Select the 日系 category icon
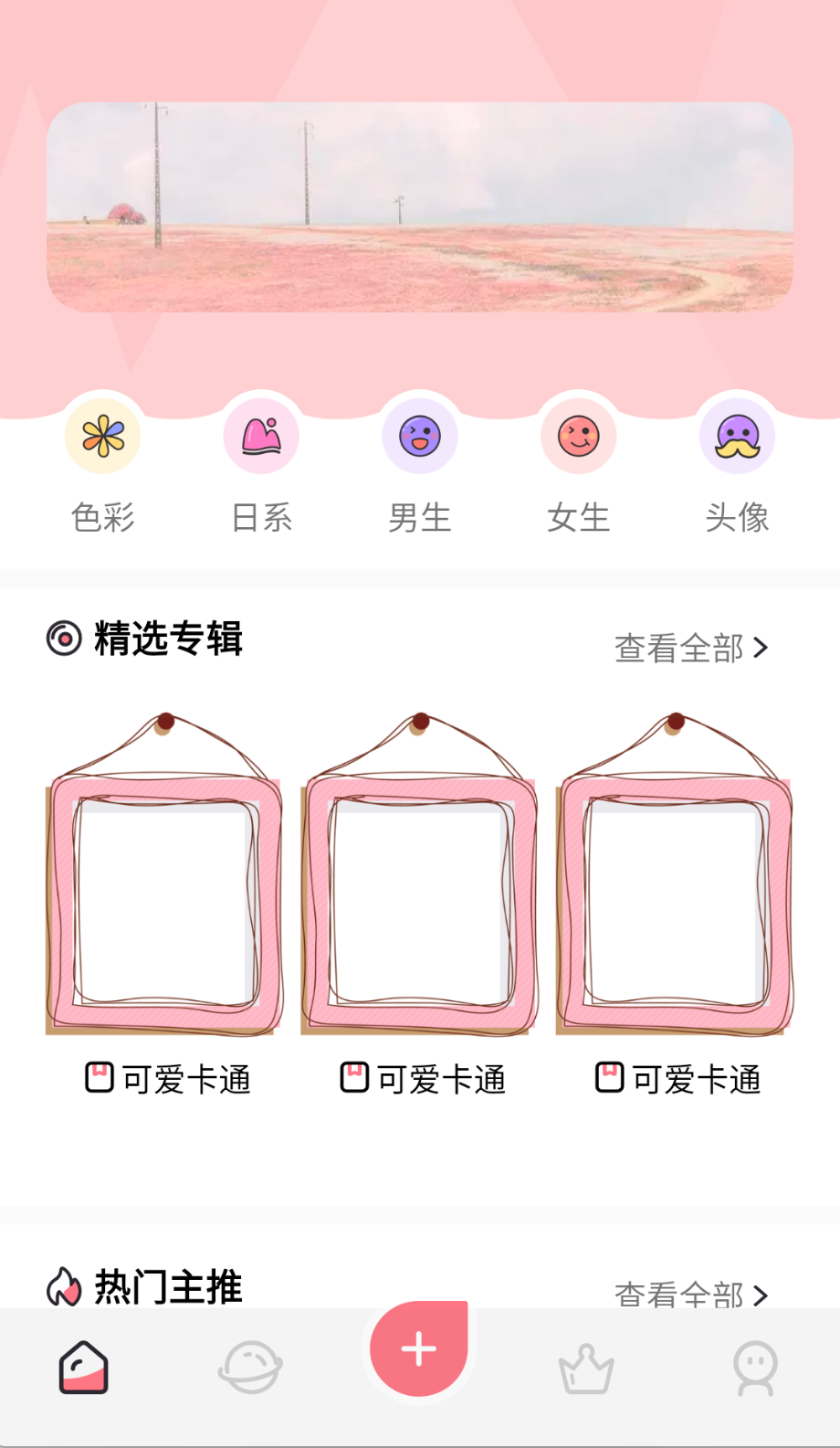The image size is (840, 1448). (260, 436)
